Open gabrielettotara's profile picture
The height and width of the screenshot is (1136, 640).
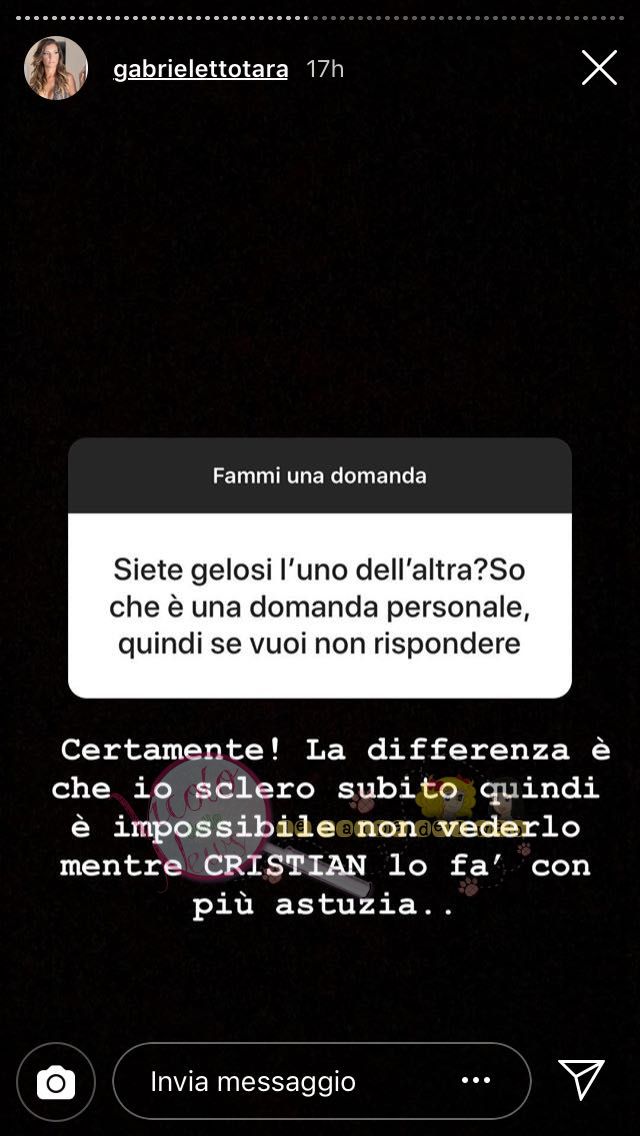[x=56, y=68]
